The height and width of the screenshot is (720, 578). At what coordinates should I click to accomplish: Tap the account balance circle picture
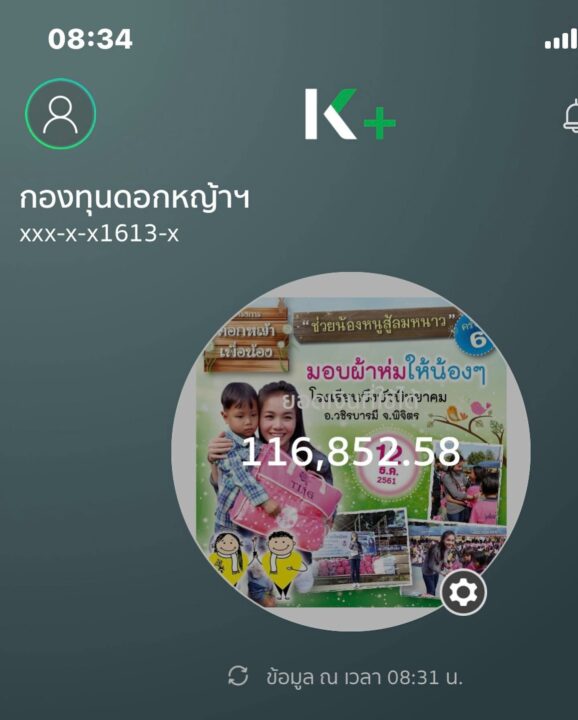(x=351, y=452)
